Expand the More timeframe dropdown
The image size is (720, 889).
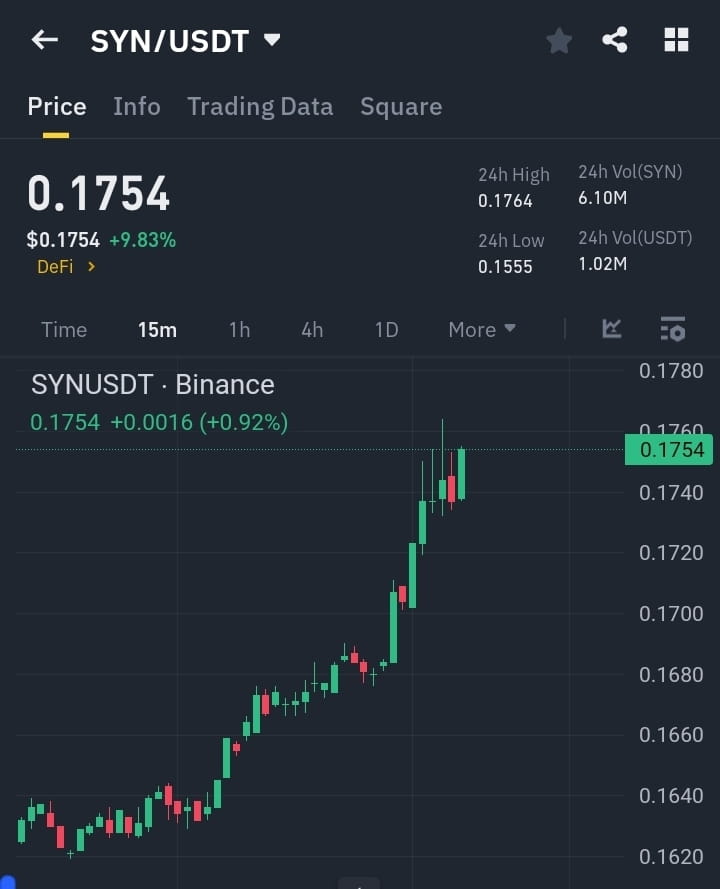pyautogui.click(x=481, y=329)
